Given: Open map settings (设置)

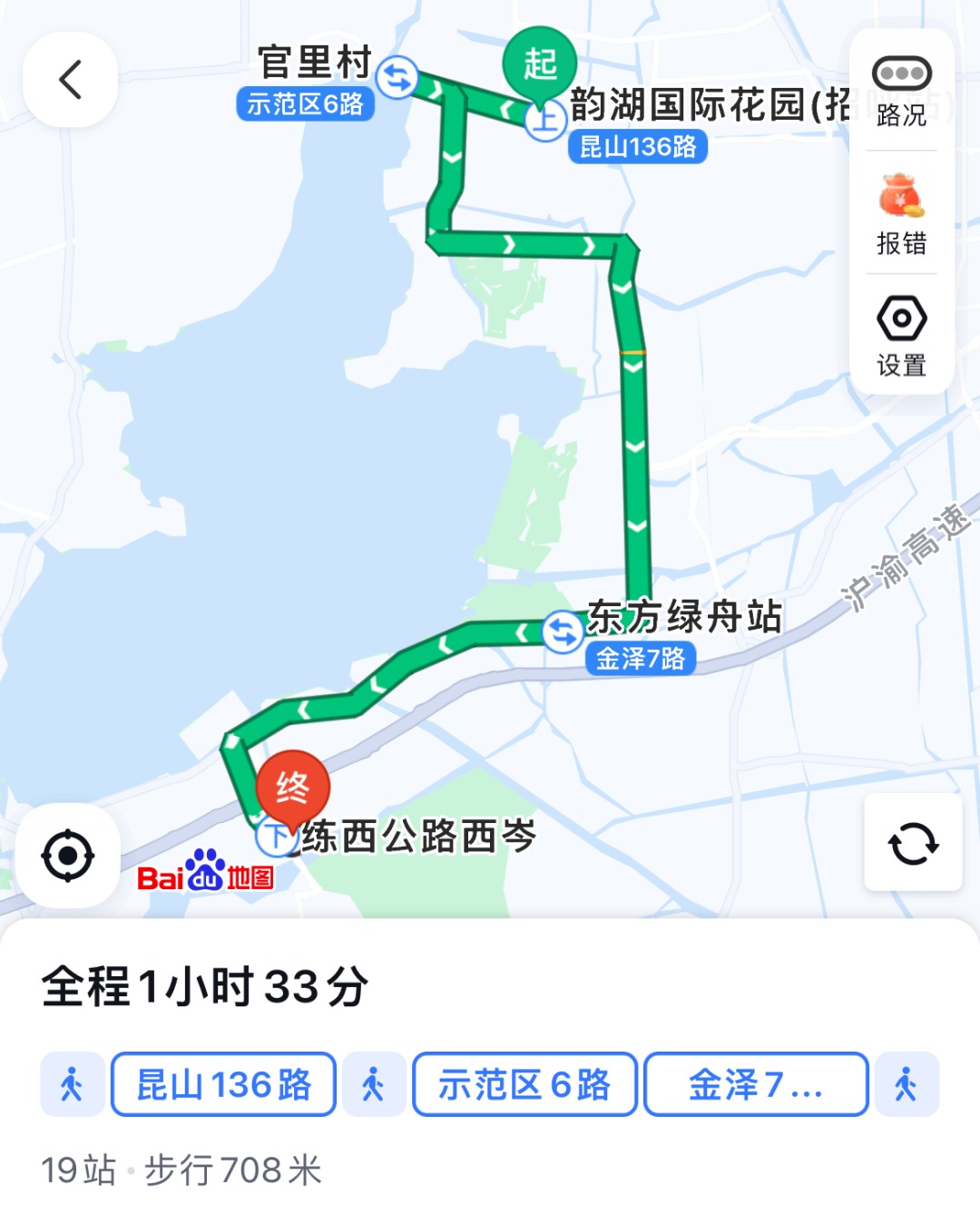Looking at the screenshot, I should pyautogui.click(x=901, y=336).
